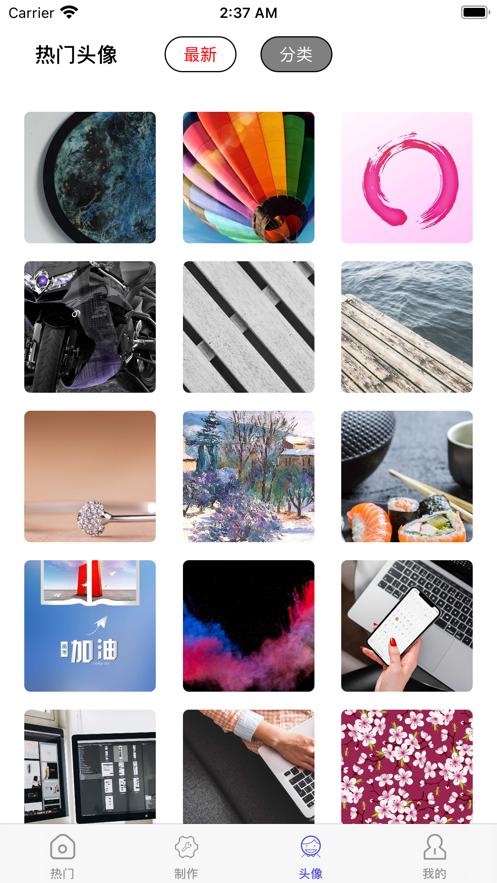
Task: Select the 最新 filter button
Action: pyautogui.click(x=200, y=55)
